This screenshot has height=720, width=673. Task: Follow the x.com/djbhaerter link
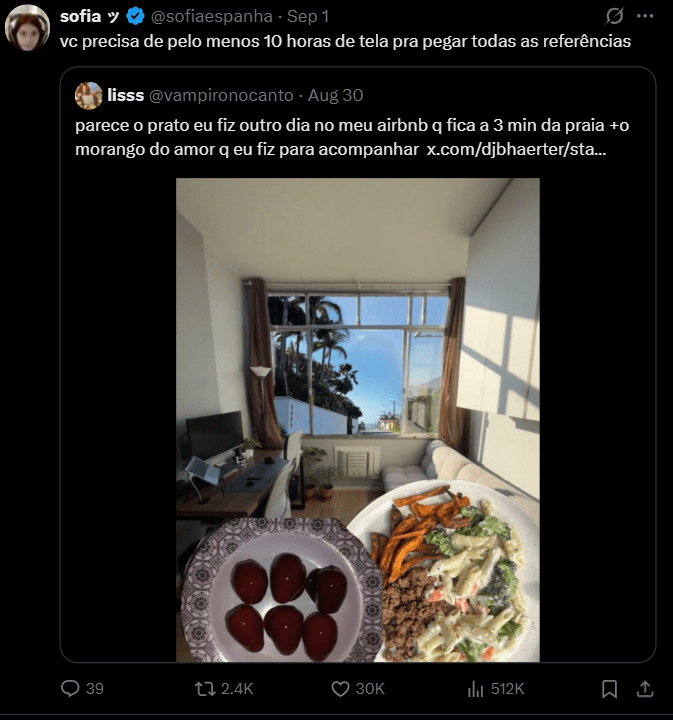point(515,148)
